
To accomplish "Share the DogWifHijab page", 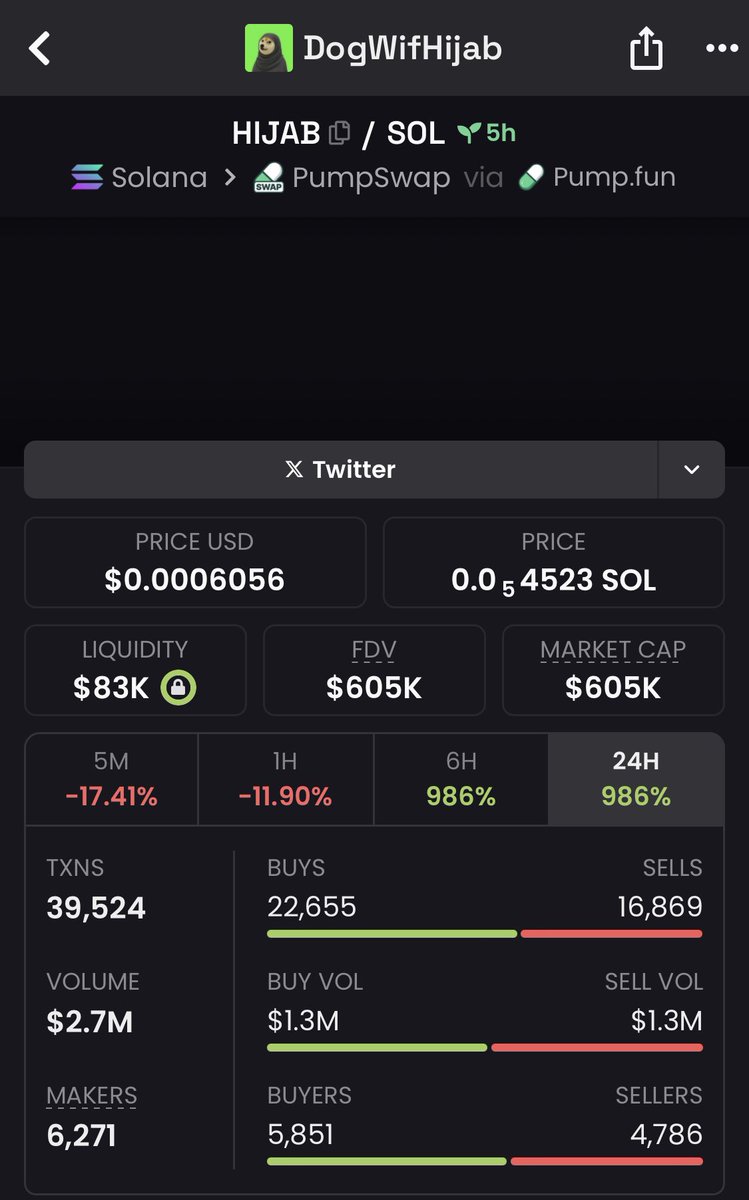I will (x=646, y=48).
